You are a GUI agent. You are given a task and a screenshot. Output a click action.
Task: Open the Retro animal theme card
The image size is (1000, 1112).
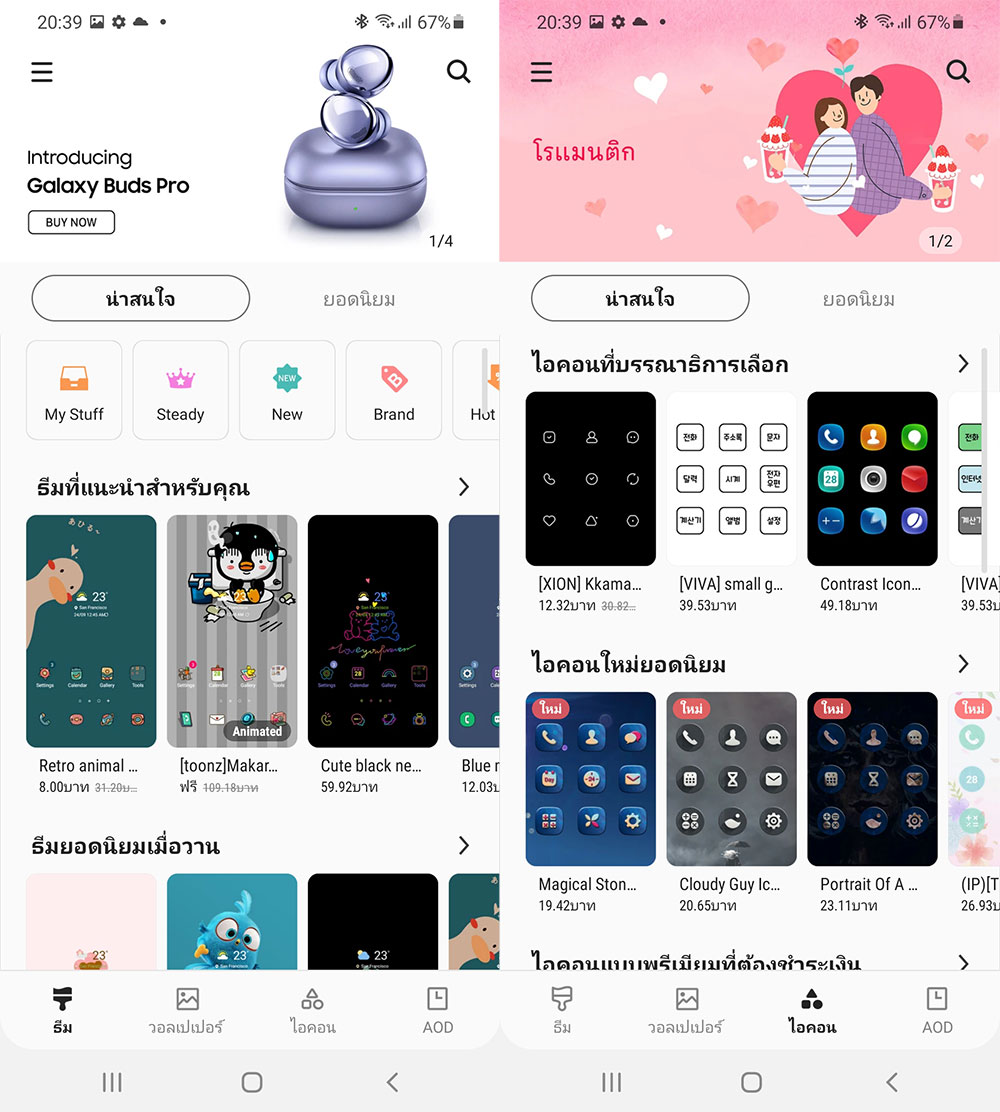point(91,631)
